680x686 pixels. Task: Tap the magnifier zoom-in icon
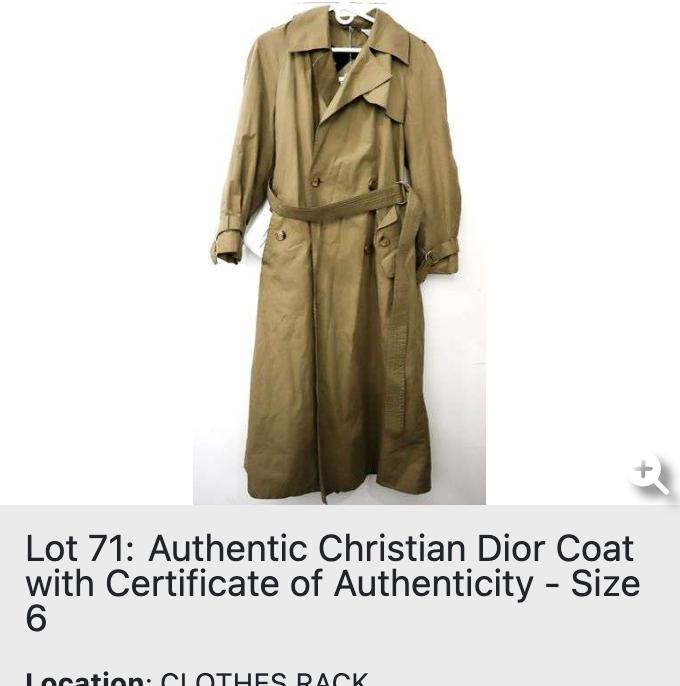pos(649,473)
